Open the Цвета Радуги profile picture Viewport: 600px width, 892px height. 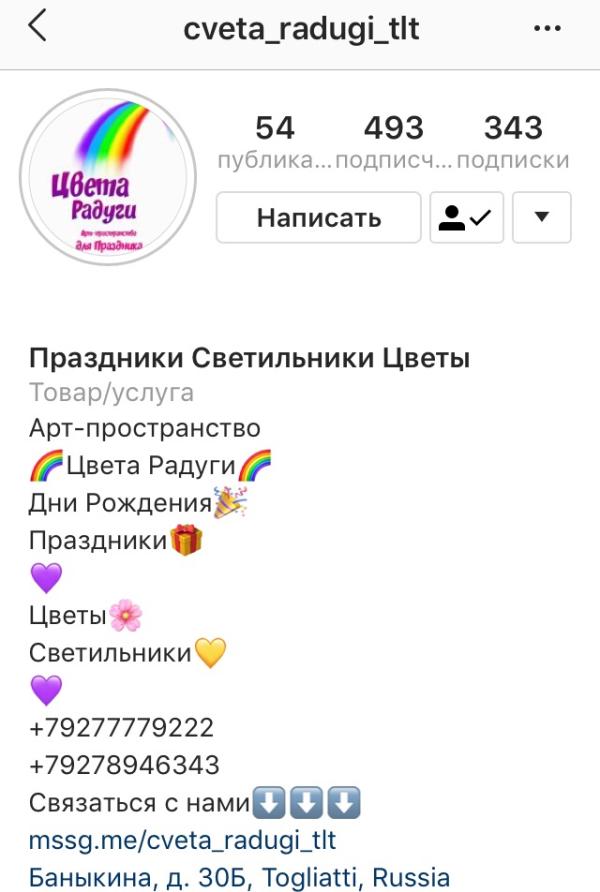108,177
